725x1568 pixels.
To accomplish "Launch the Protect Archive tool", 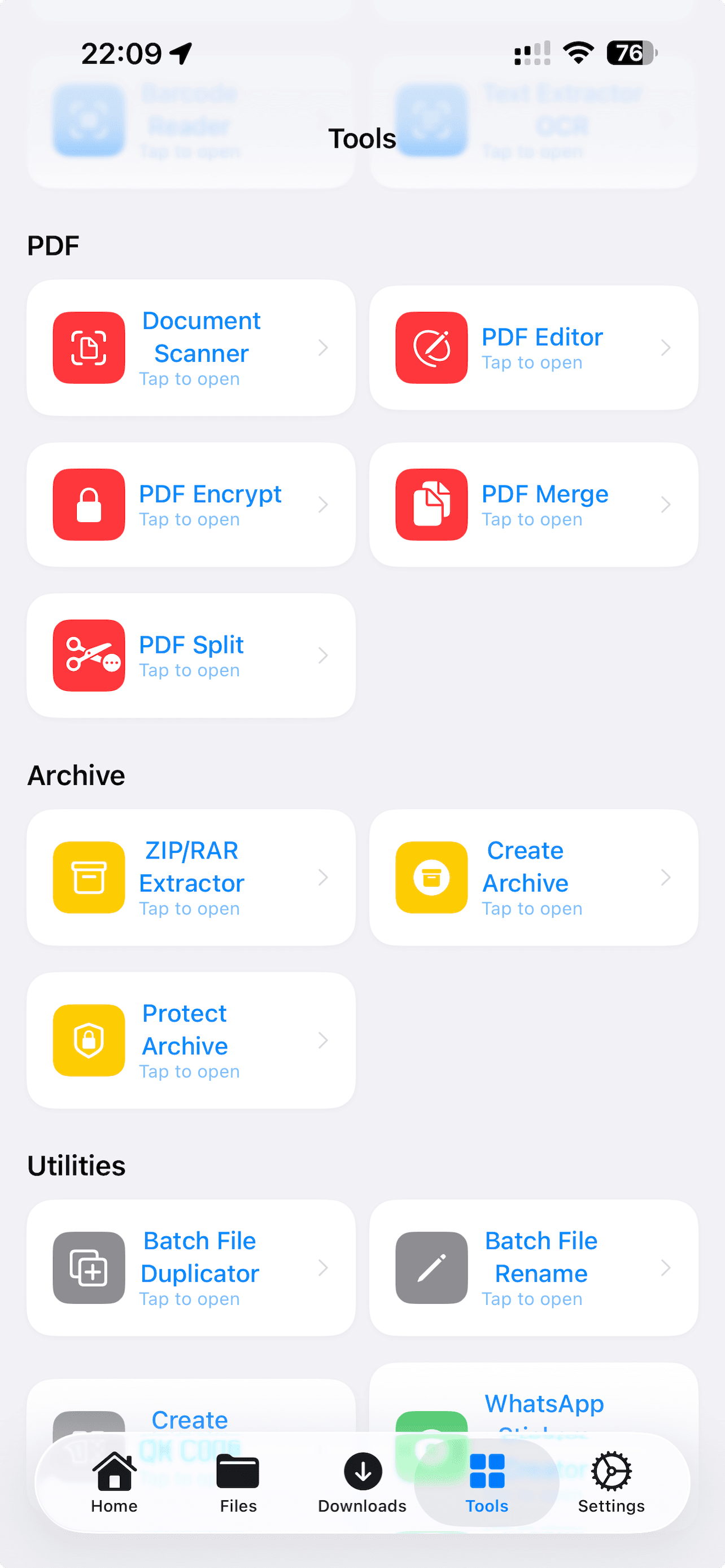I will coord(190,1040).
